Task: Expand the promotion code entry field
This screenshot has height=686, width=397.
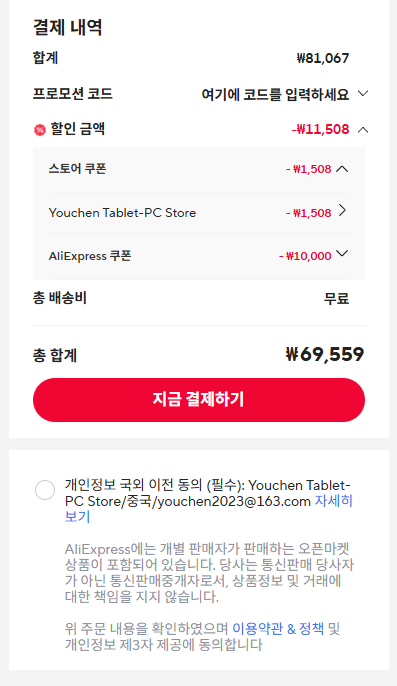Action: (x=363, y=94)
